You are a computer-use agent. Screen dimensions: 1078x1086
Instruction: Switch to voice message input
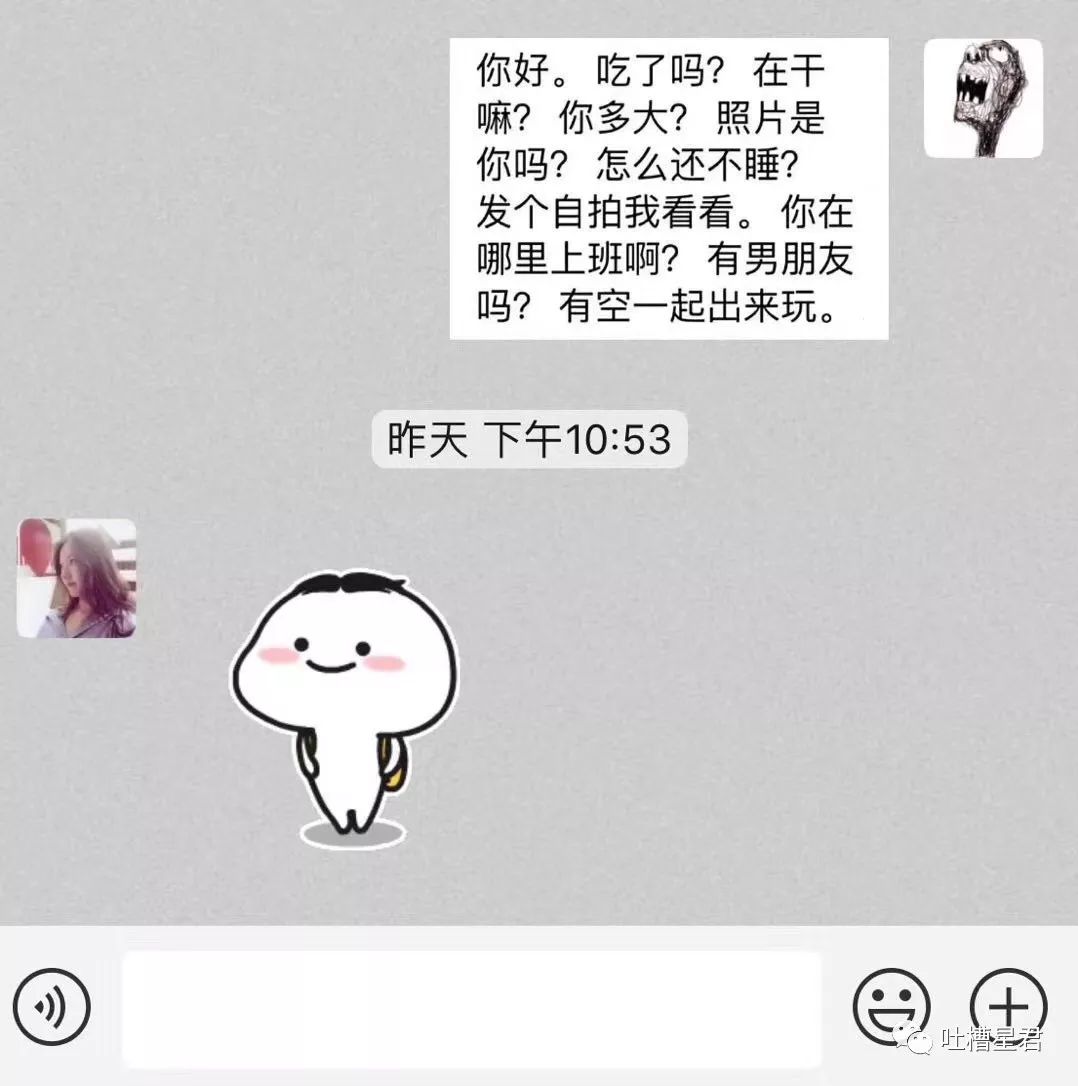pos(52,1007)
